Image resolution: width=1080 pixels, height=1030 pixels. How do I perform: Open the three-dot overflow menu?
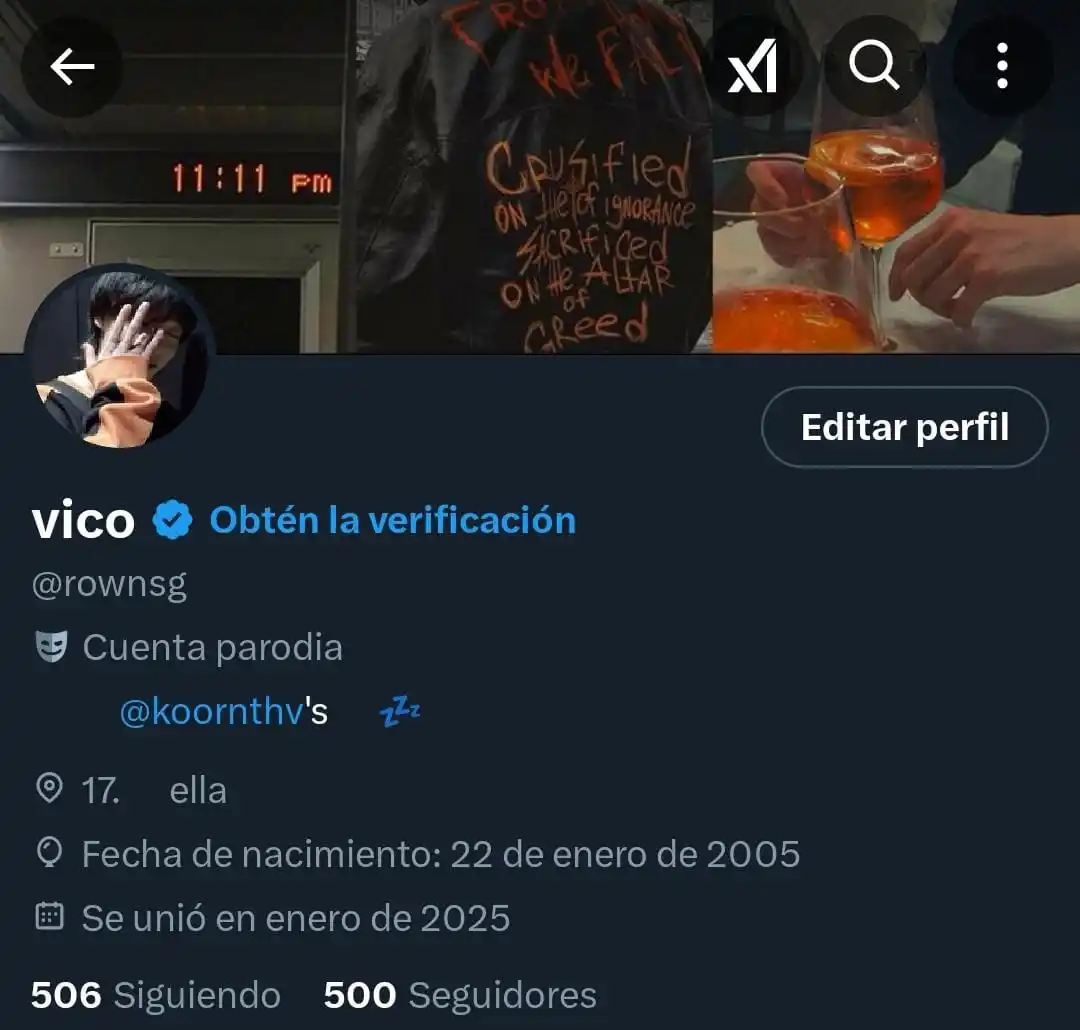(x=1002, y=67)
